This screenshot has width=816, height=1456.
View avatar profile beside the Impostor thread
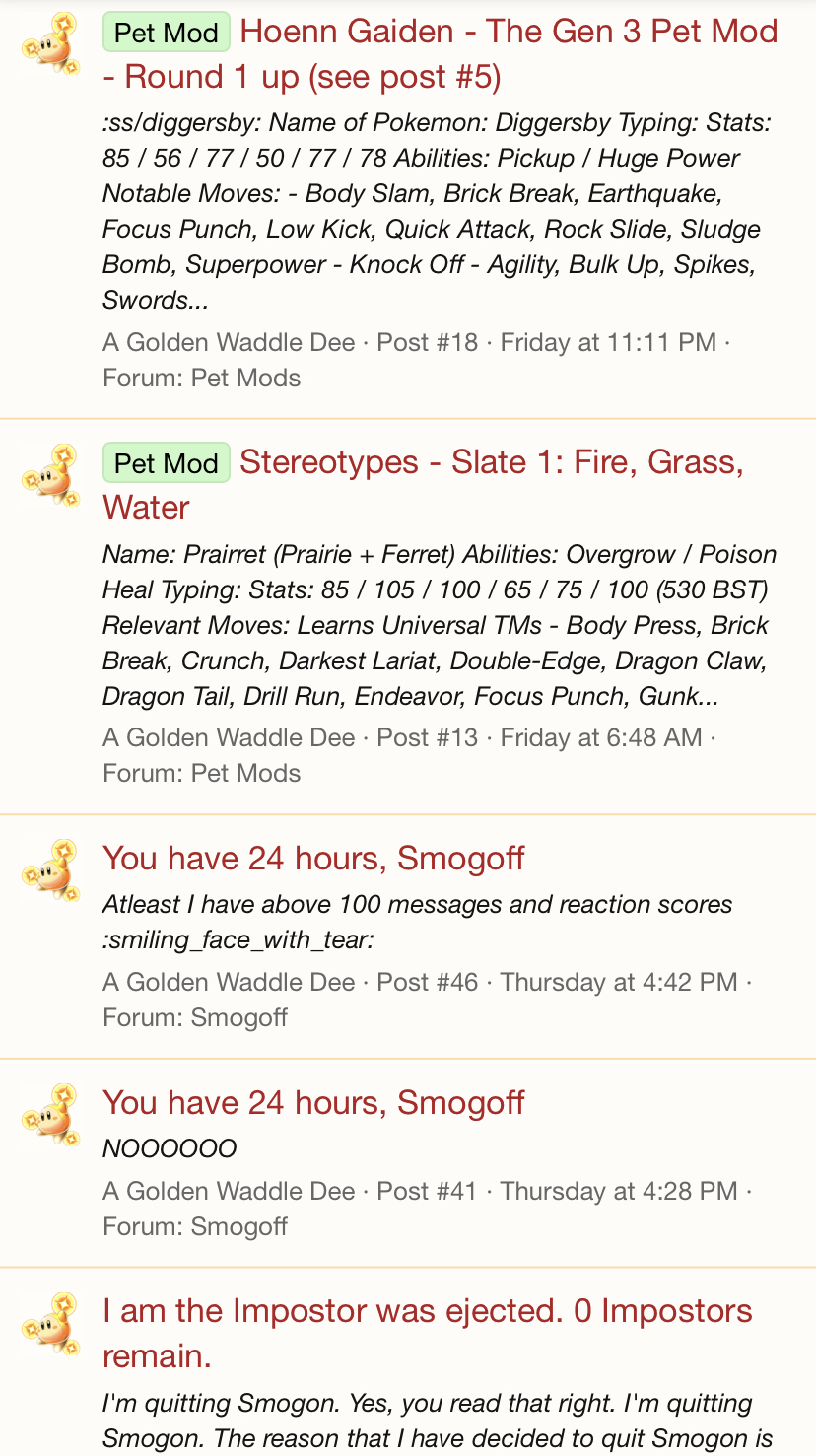click(x=51, y=1323)
